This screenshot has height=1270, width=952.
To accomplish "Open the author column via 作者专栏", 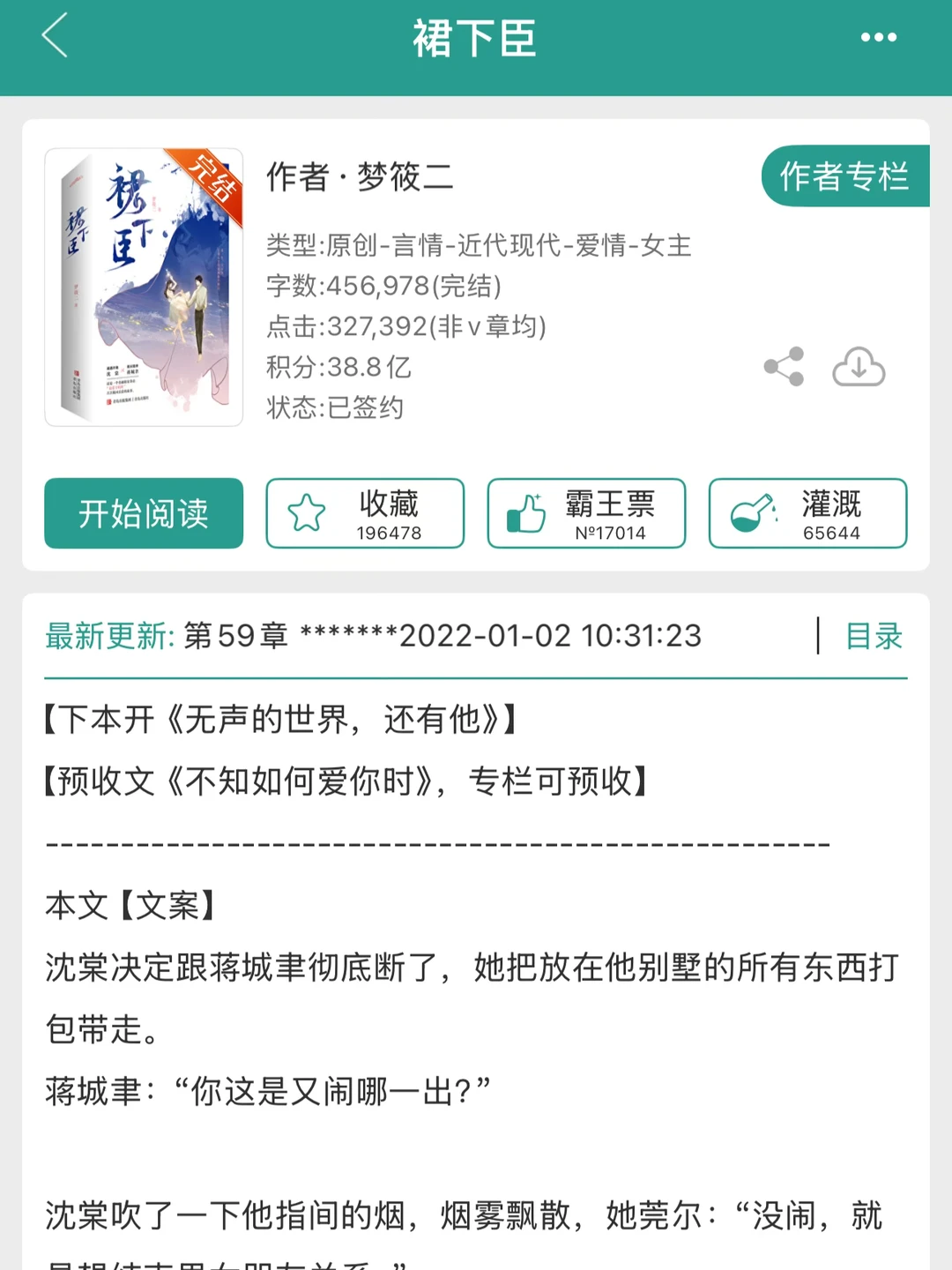I will 844,176.
